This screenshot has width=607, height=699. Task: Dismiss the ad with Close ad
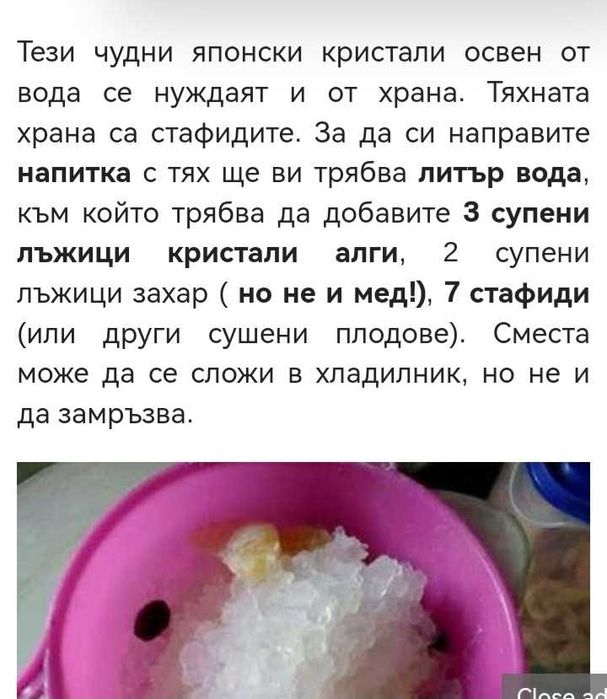[556, 690]
